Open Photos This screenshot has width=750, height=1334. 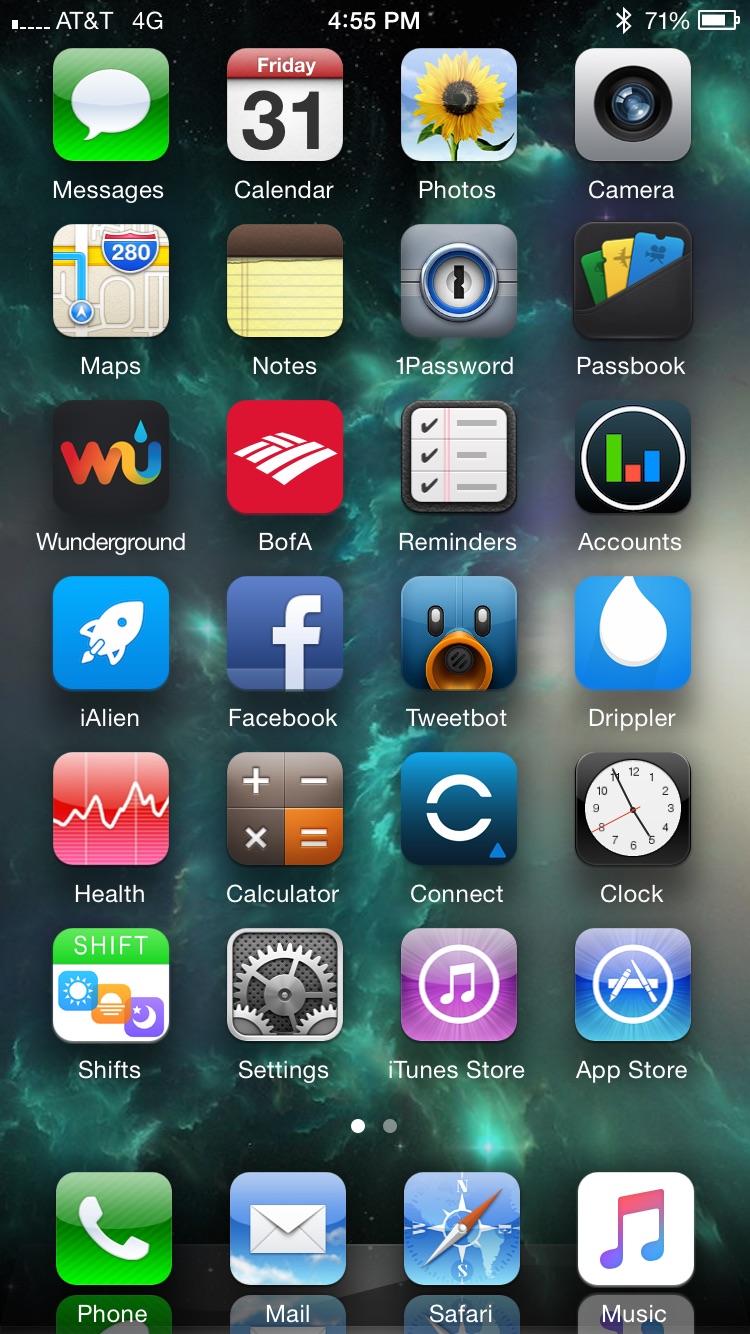(458, 105)
